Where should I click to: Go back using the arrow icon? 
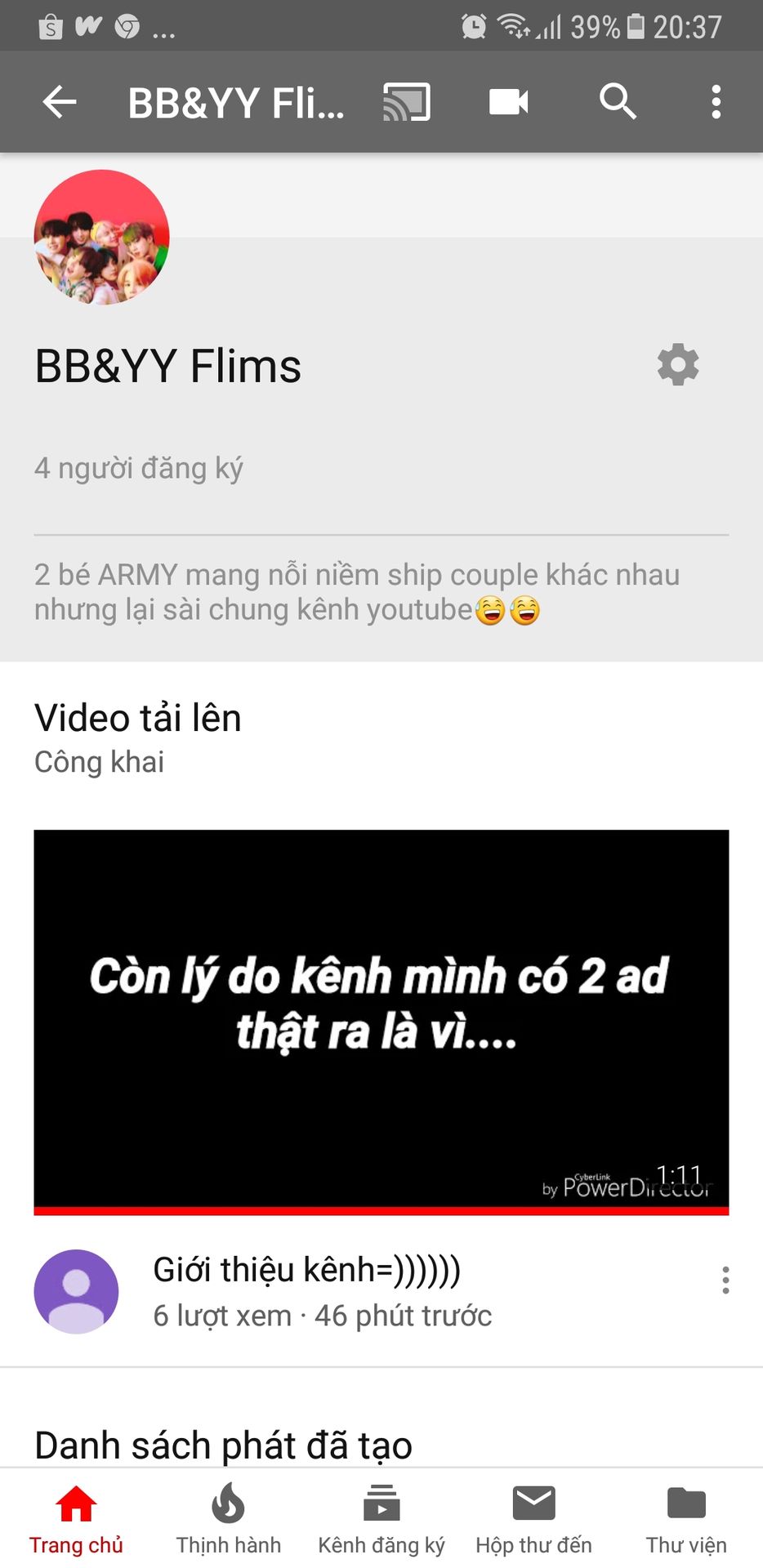(60, 102)
